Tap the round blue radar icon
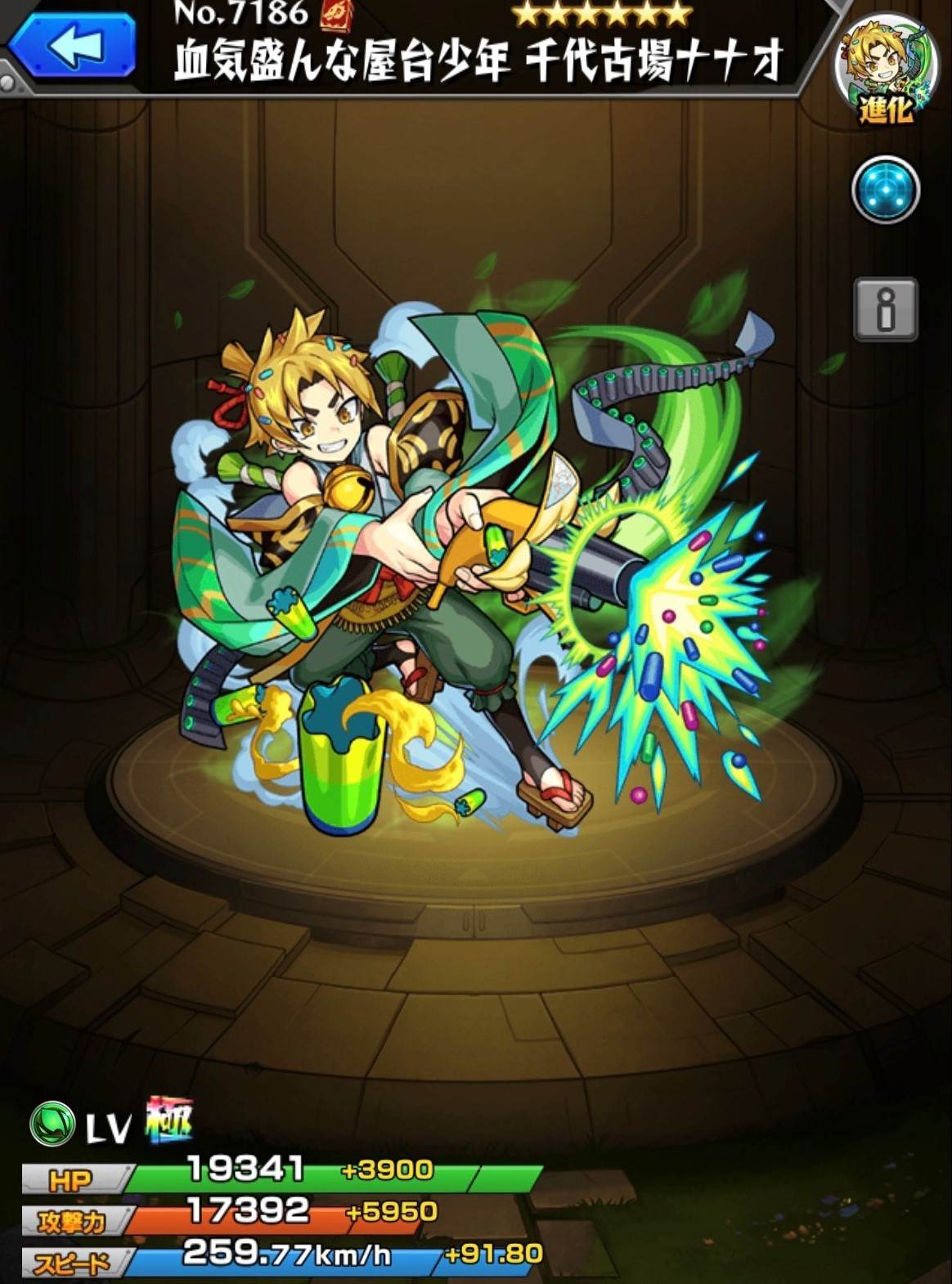The width and height of the screenshot is (952, 1284). coord(886,190)
